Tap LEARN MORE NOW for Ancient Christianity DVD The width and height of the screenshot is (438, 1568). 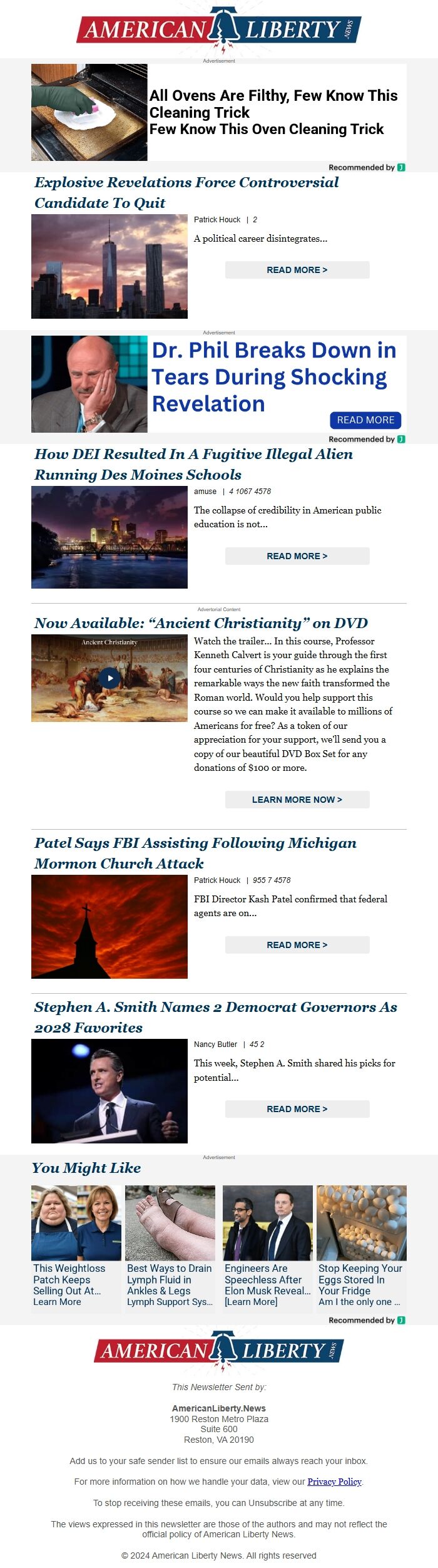point(297,800)
